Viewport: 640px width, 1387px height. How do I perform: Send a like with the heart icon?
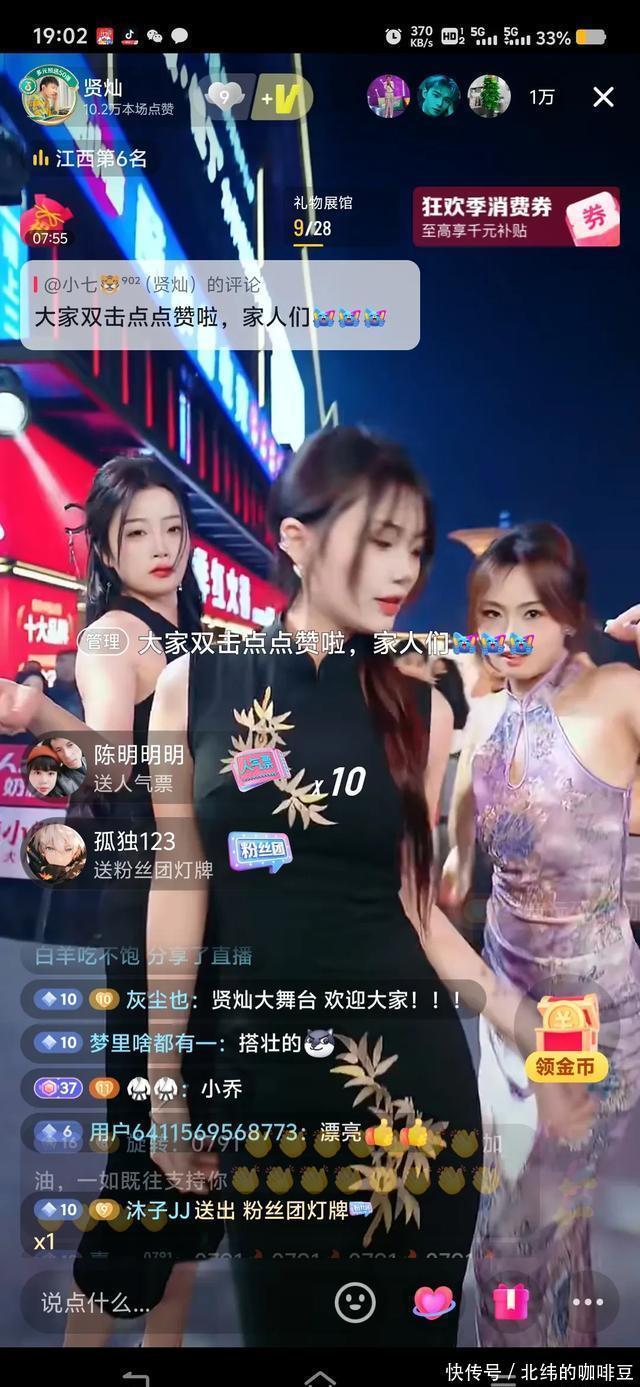point(433,1302)
